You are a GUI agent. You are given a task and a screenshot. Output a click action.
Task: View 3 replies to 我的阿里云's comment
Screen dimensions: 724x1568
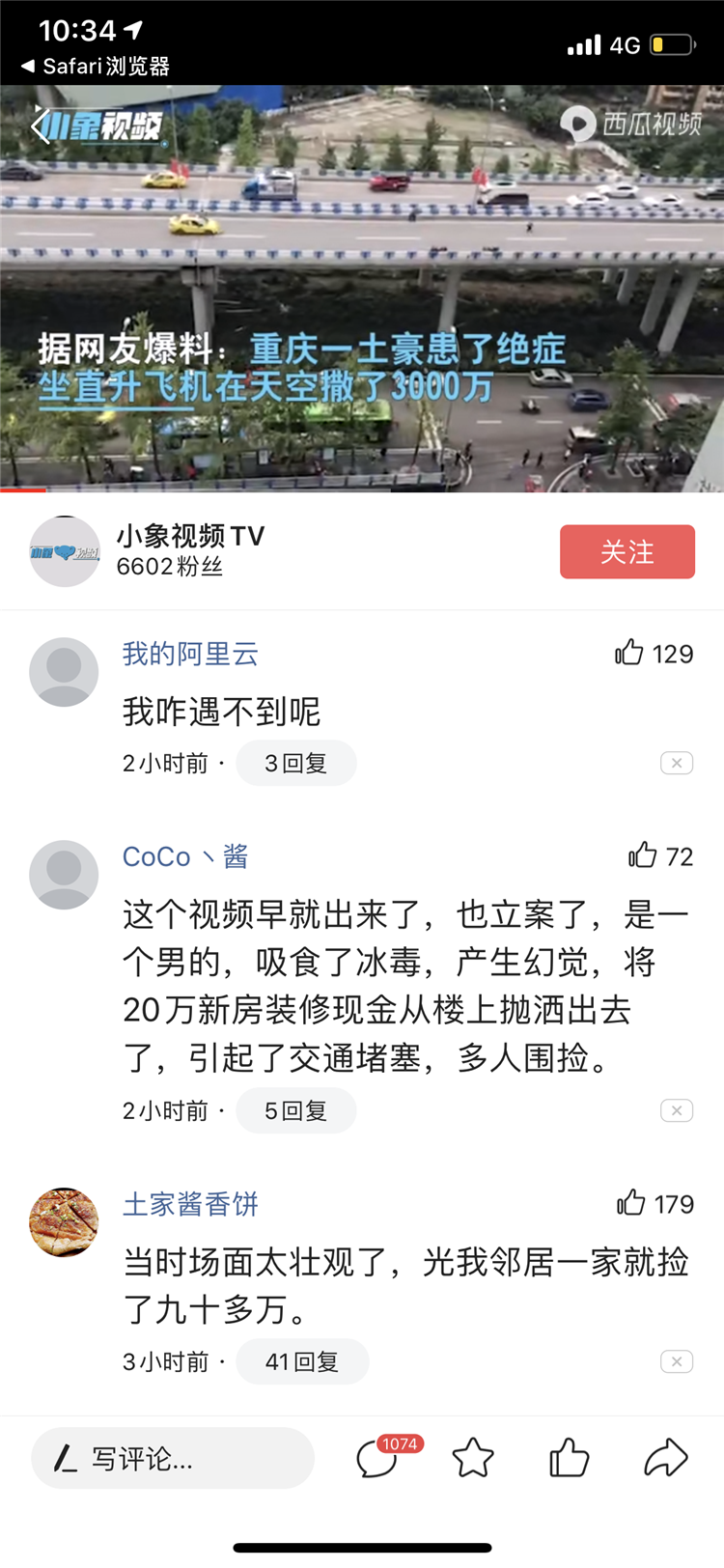point(295,764)
